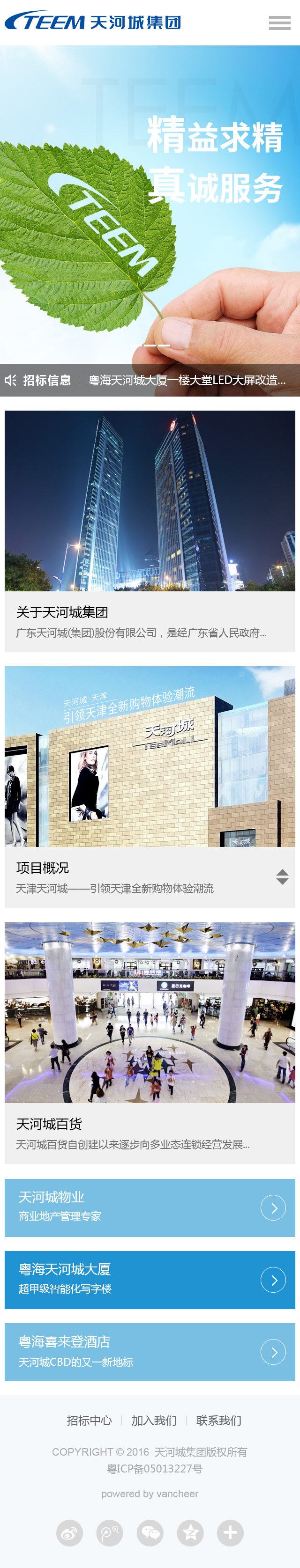Share via Tencent Weibo icon
This screenshot has width=300, height=1568.
click(110, 1533)
